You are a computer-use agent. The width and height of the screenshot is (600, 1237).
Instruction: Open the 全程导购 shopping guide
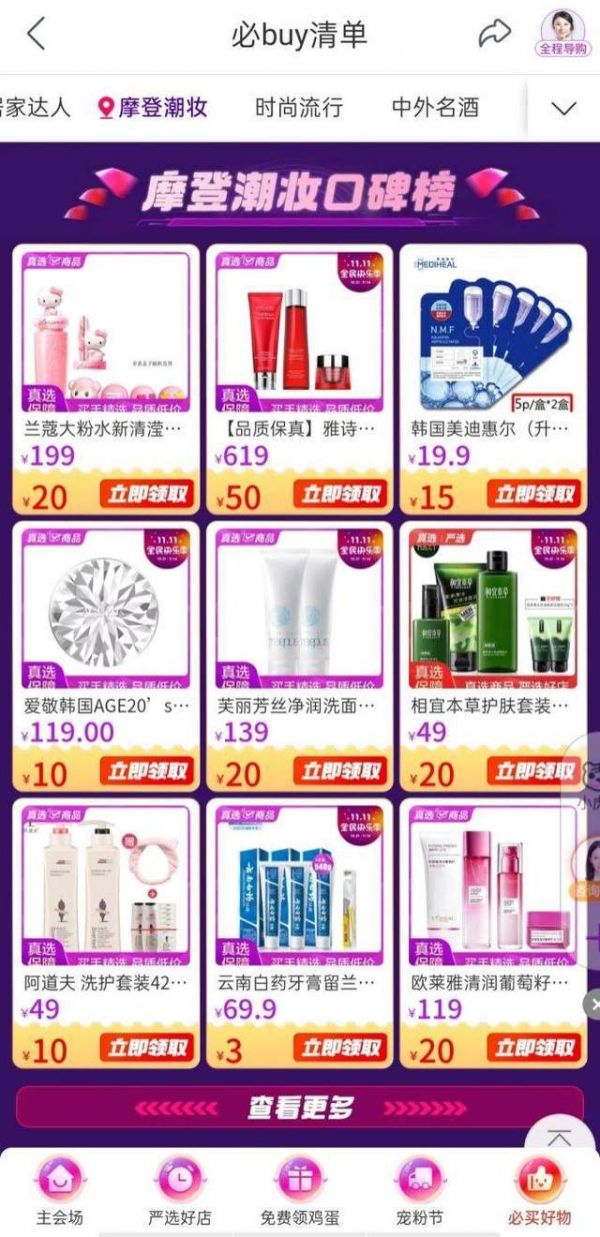(564, 33)
